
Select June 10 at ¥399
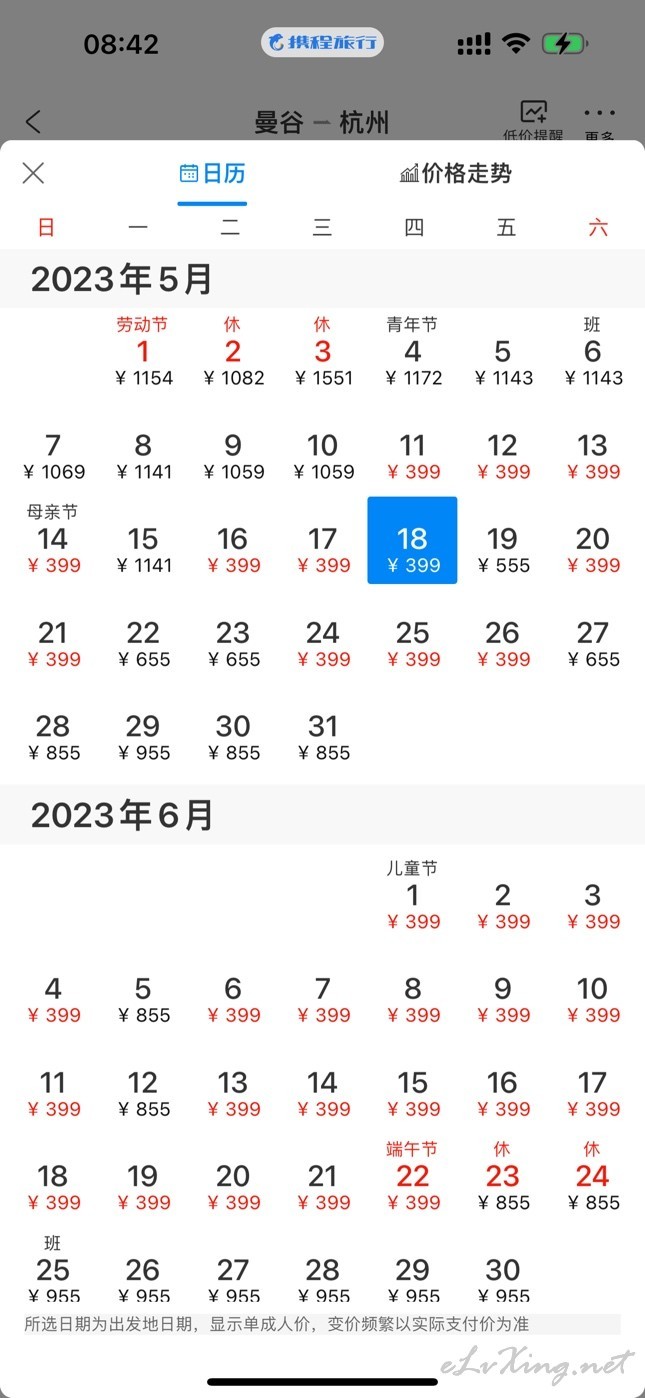pyautogui.click(x=593, y=1000)
